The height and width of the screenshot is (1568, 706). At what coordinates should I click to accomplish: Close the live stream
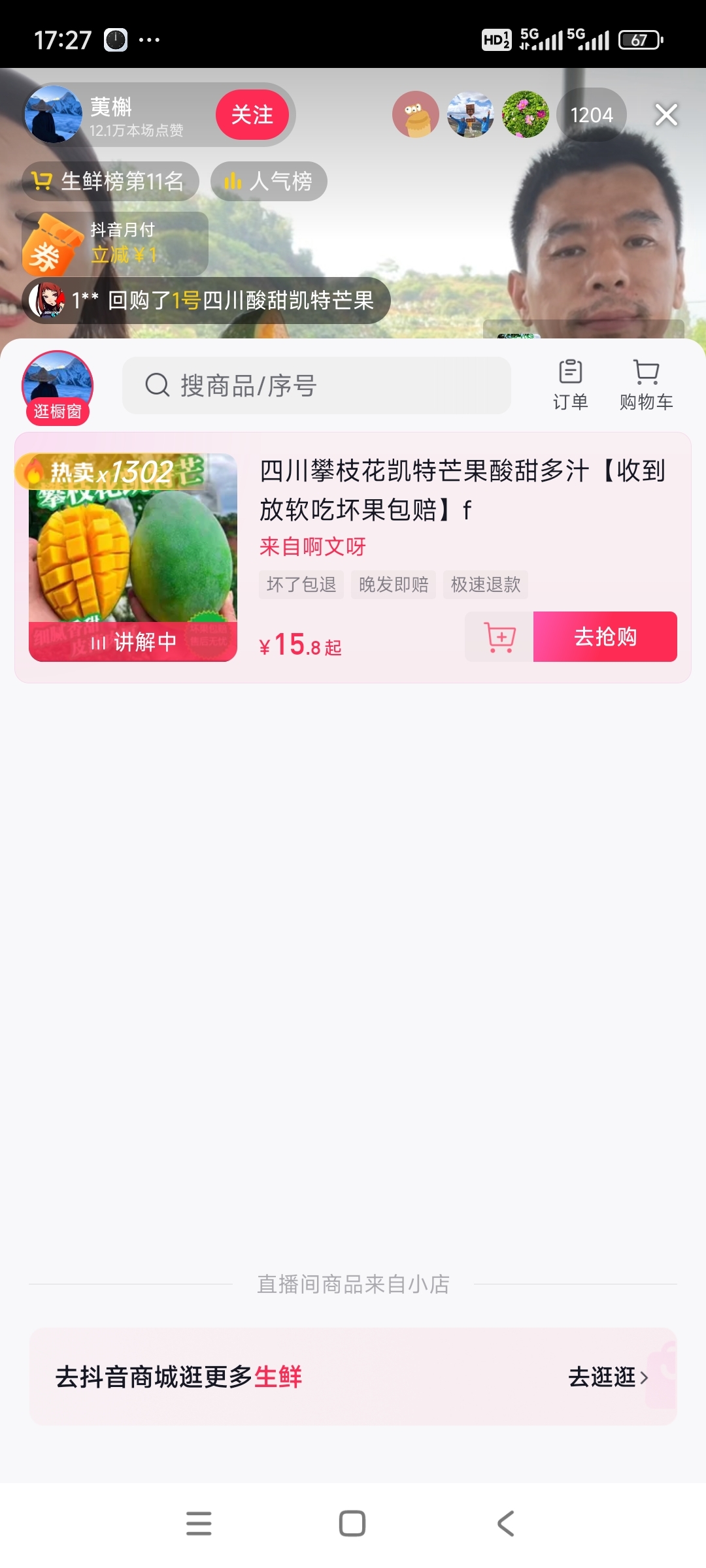[x=666, y=115]
